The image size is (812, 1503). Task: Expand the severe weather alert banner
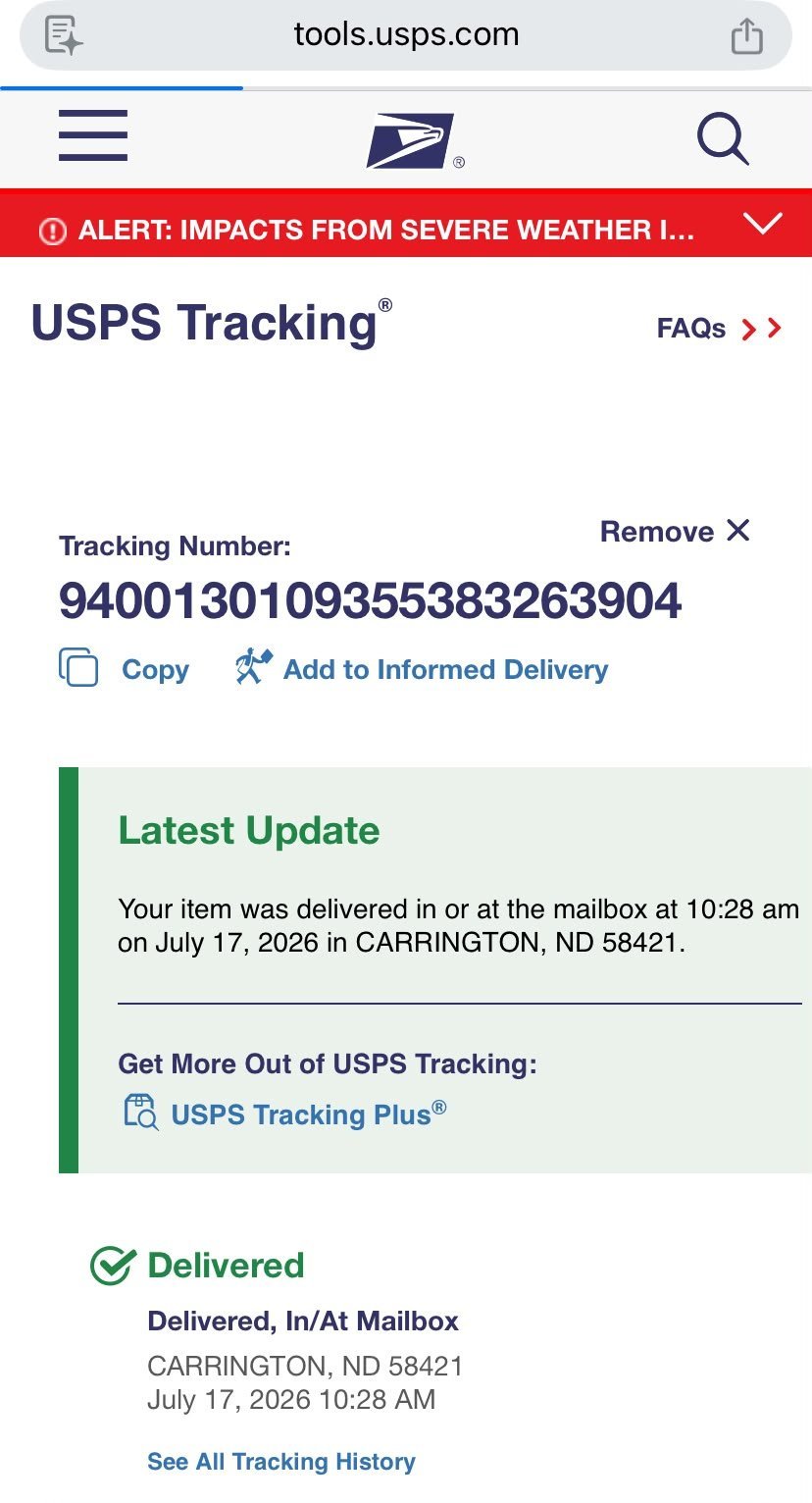point(762,224)
